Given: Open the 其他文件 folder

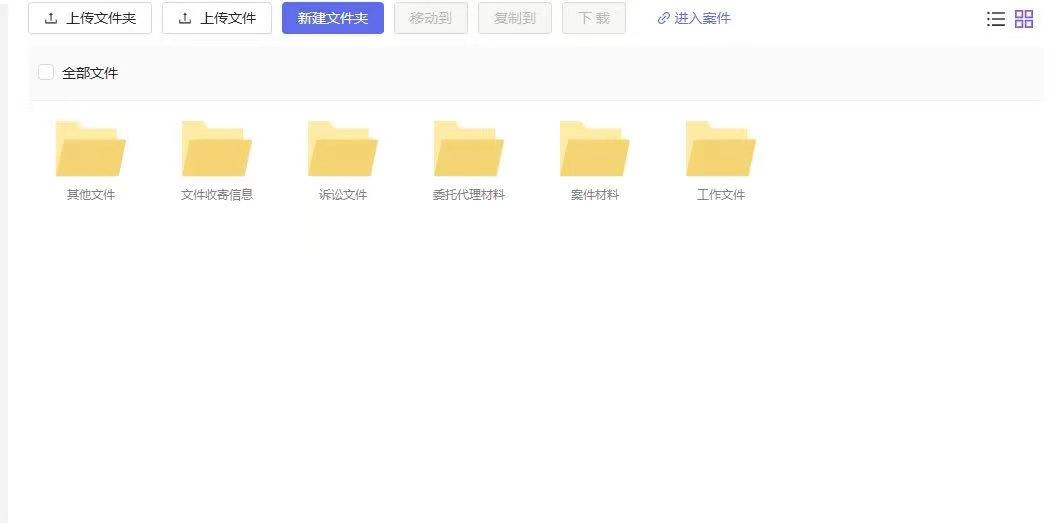Looking at the screenshot, I should pyautogui.click(x=91, y=150).
